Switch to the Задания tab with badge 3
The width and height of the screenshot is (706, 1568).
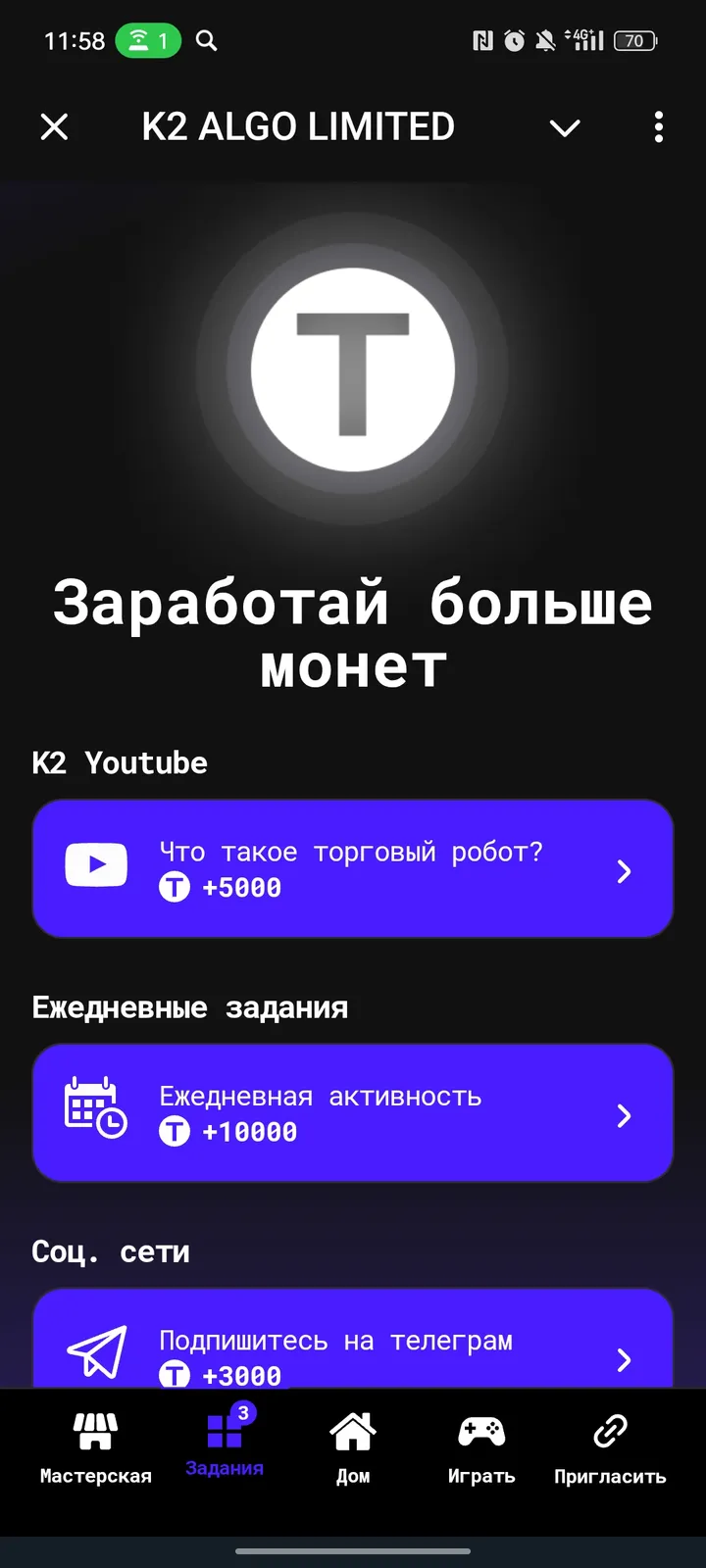[224, 1441]
